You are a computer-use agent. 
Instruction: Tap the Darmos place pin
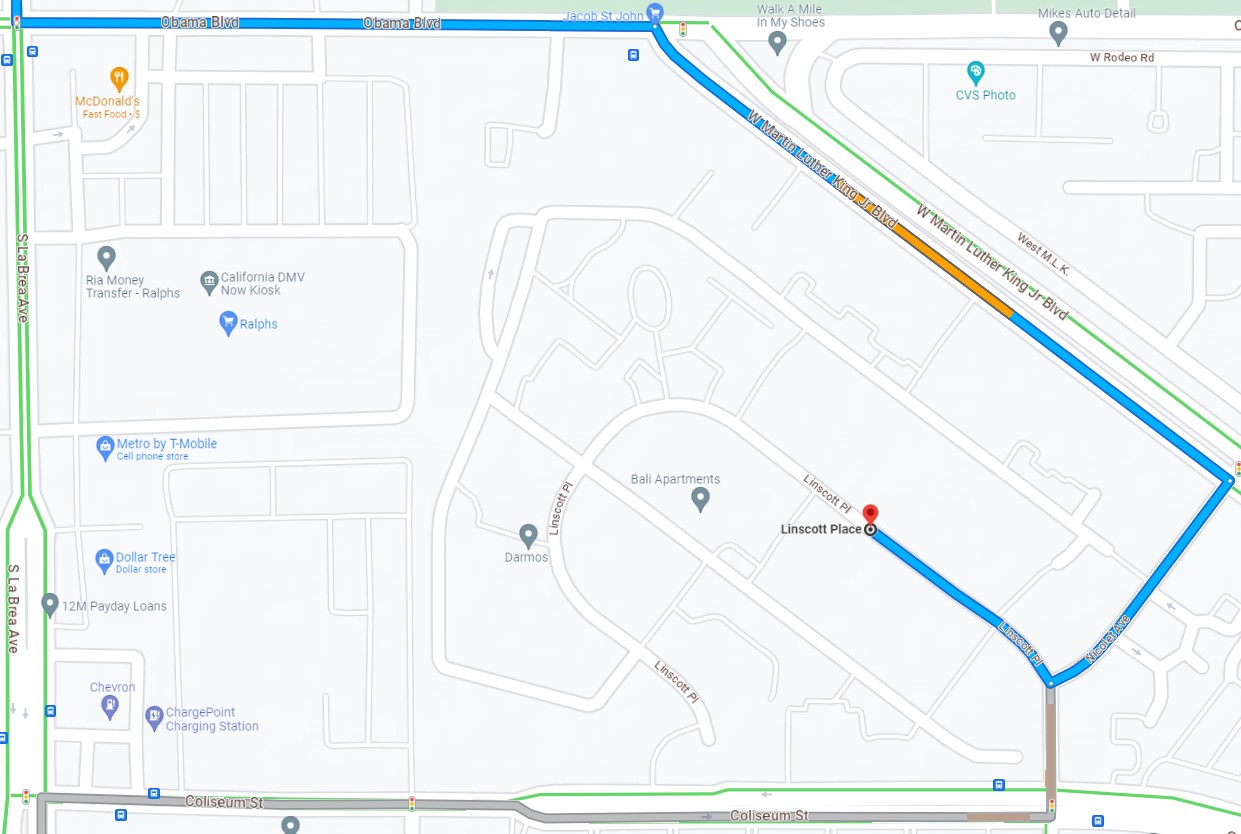[529, 535]
